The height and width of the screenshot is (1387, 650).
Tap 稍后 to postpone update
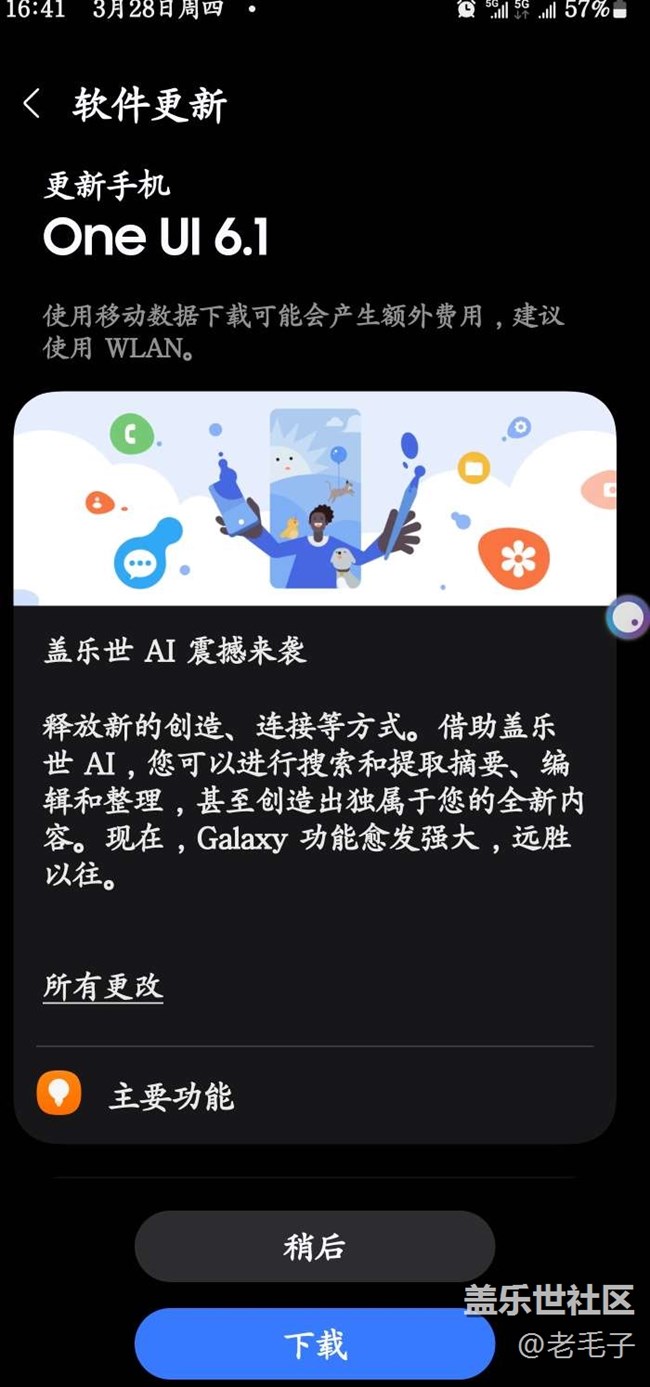[315, 1246]
